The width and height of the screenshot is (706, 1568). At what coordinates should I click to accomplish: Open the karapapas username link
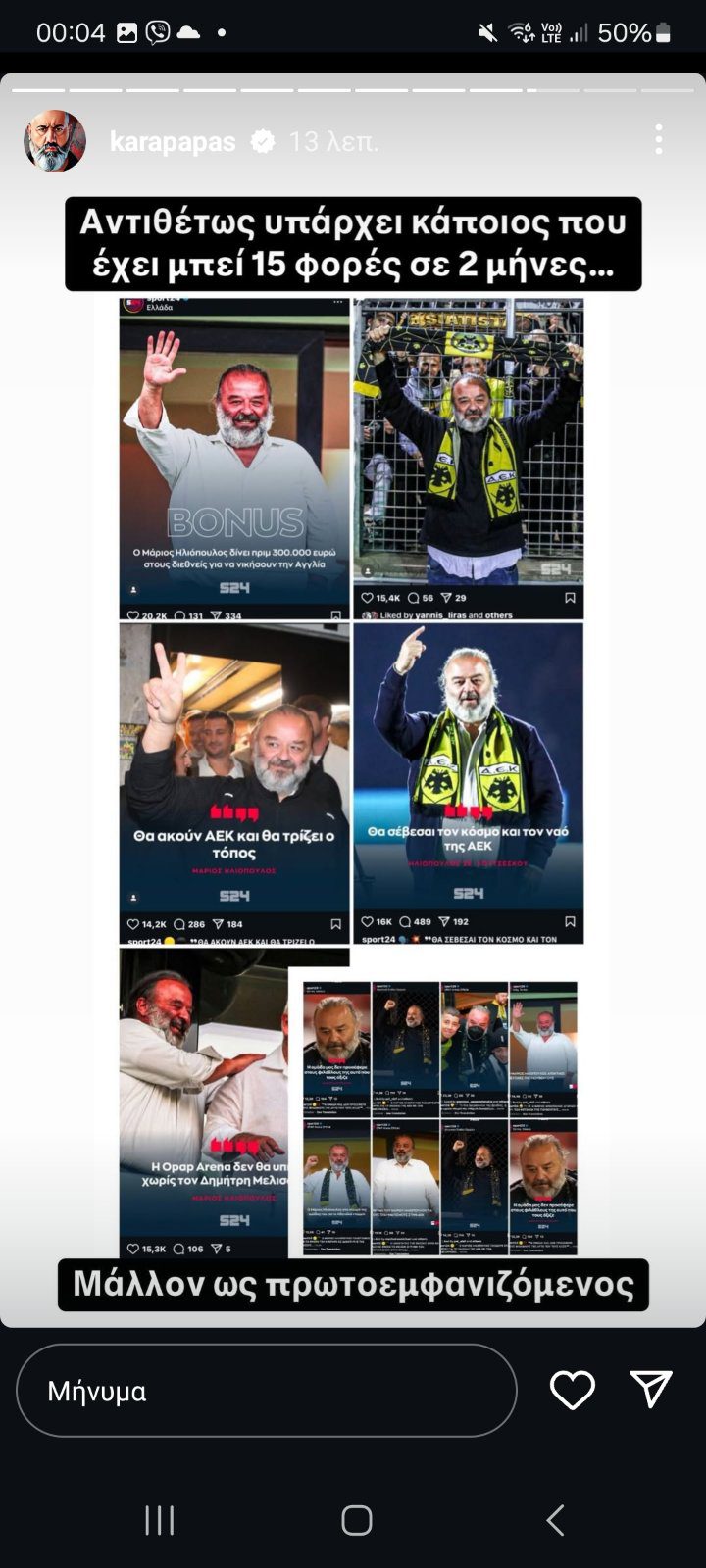tap(173, 142)
